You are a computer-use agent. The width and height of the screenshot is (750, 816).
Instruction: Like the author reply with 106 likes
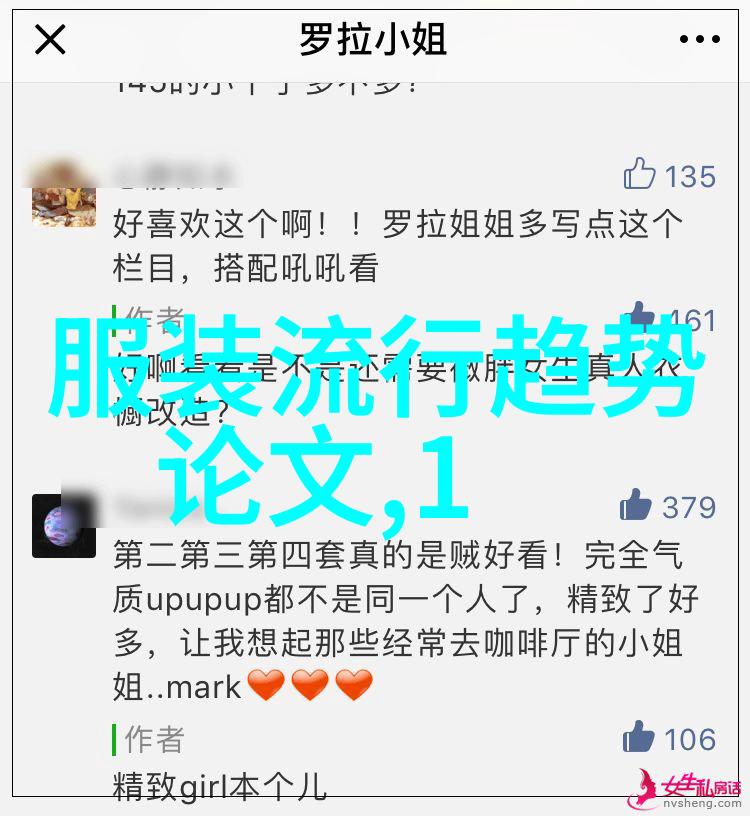[638, 738]
